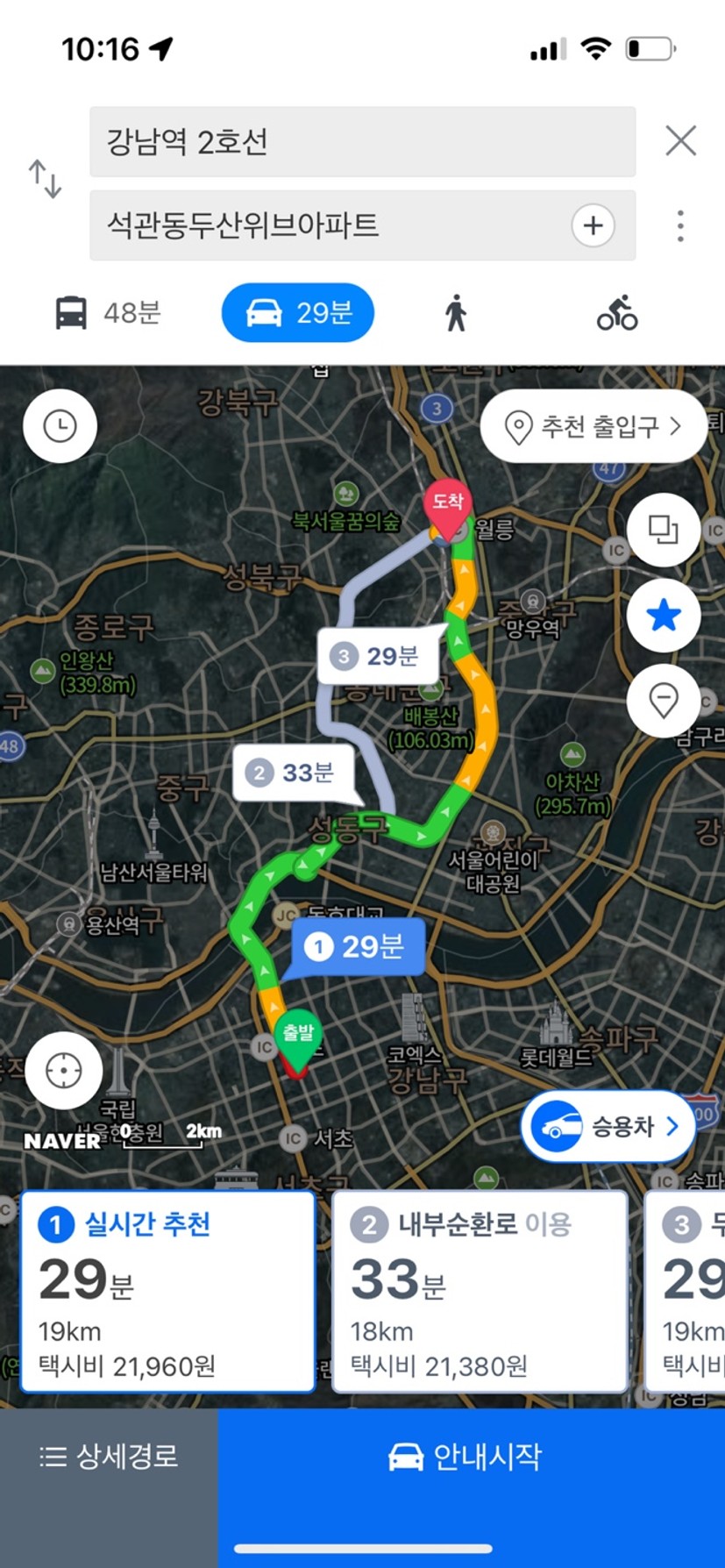Switch to the walking directions tab
Screen dimensions: 725x1568
(455, 312)
